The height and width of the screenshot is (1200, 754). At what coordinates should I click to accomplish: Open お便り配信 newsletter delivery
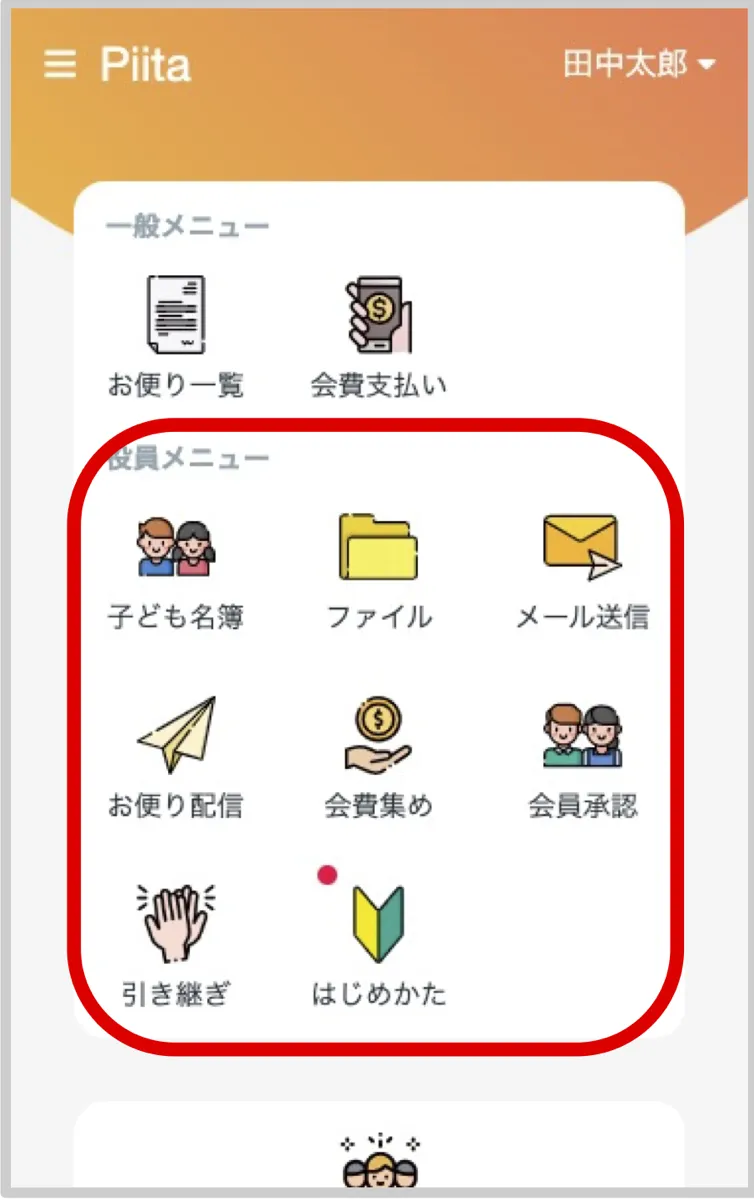point(176,755)
